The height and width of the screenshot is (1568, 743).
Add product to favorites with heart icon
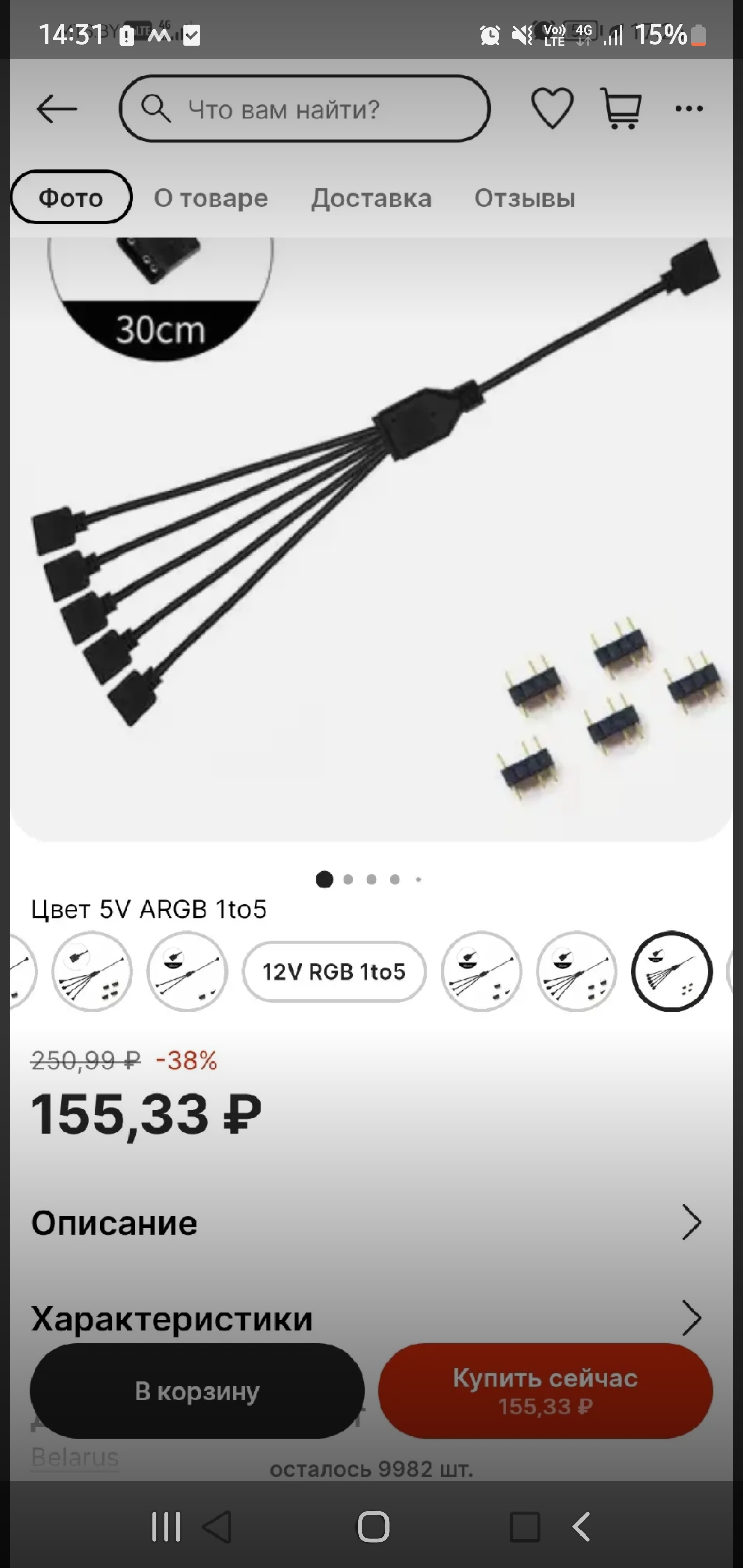coord(552,108)
